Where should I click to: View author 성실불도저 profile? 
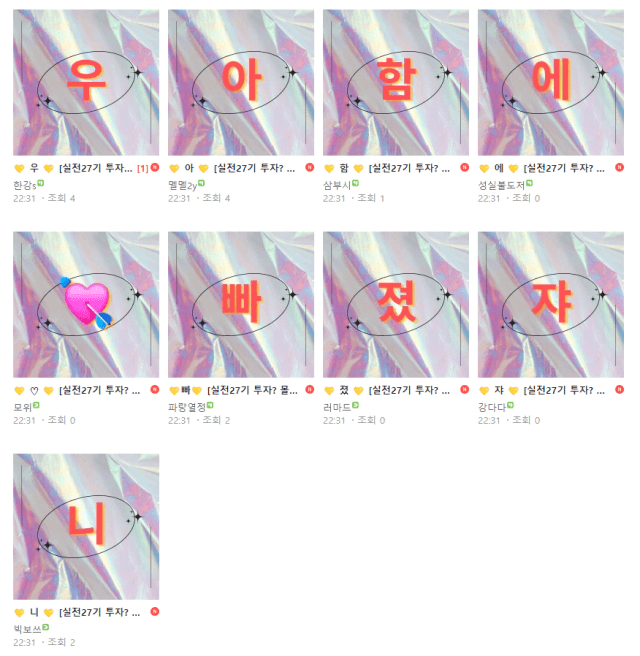(501, 185)
